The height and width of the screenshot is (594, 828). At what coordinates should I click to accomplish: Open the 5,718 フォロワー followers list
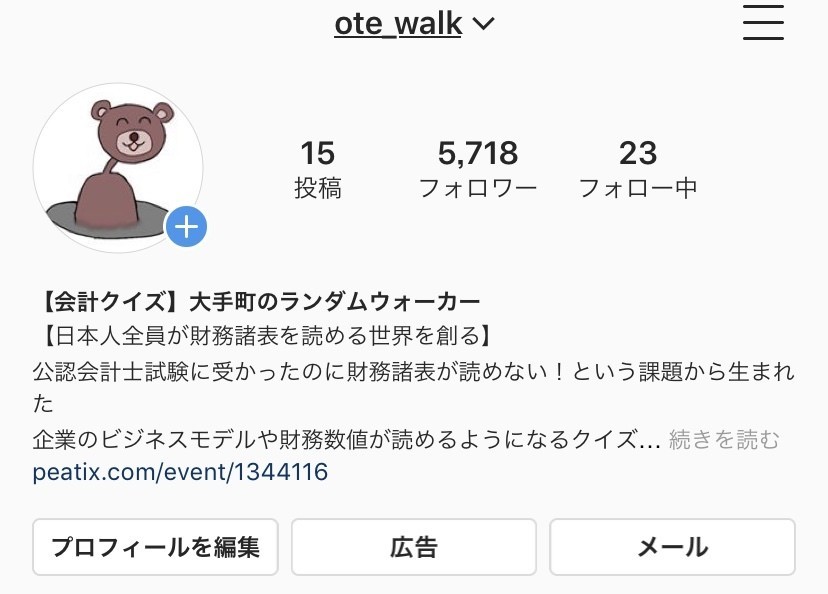click(477, 169)
